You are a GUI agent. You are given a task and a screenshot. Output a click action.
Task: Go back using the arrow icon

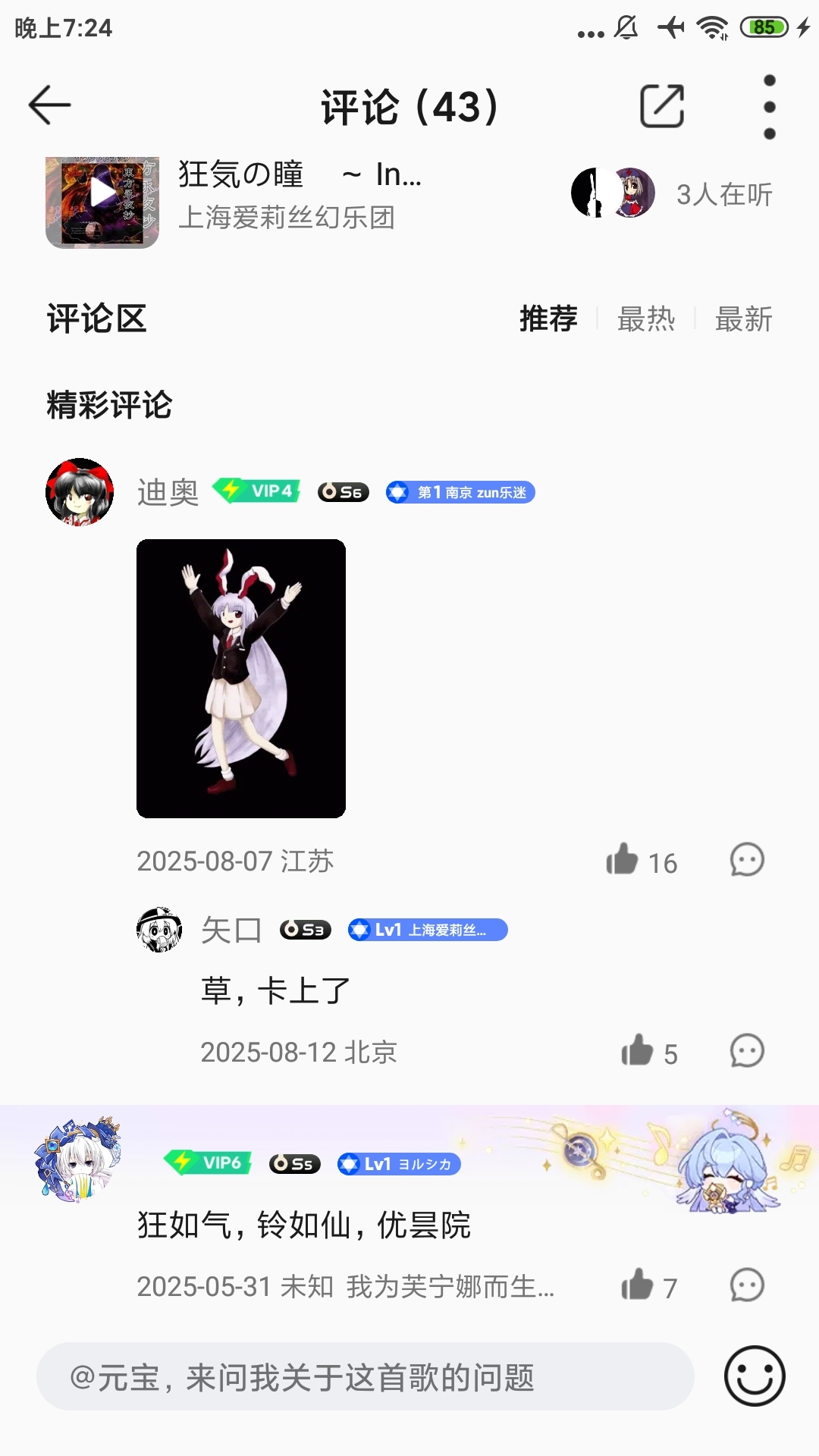tap(50, 105)
